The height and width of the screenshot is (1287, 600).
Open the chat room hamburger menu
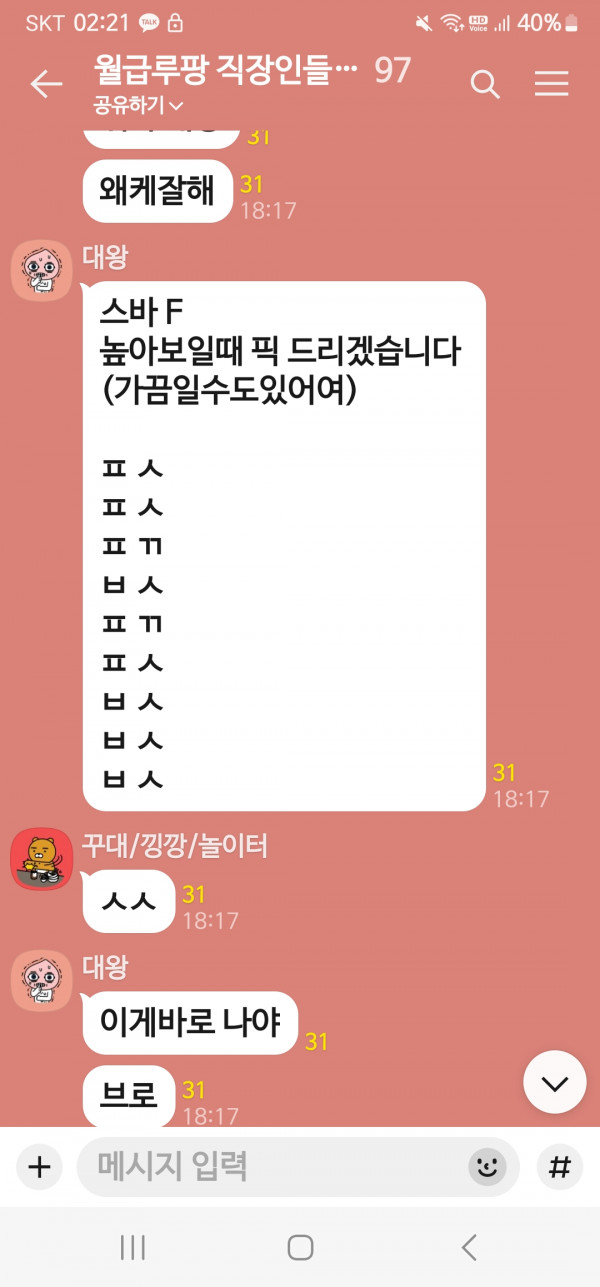coord(551,85)
